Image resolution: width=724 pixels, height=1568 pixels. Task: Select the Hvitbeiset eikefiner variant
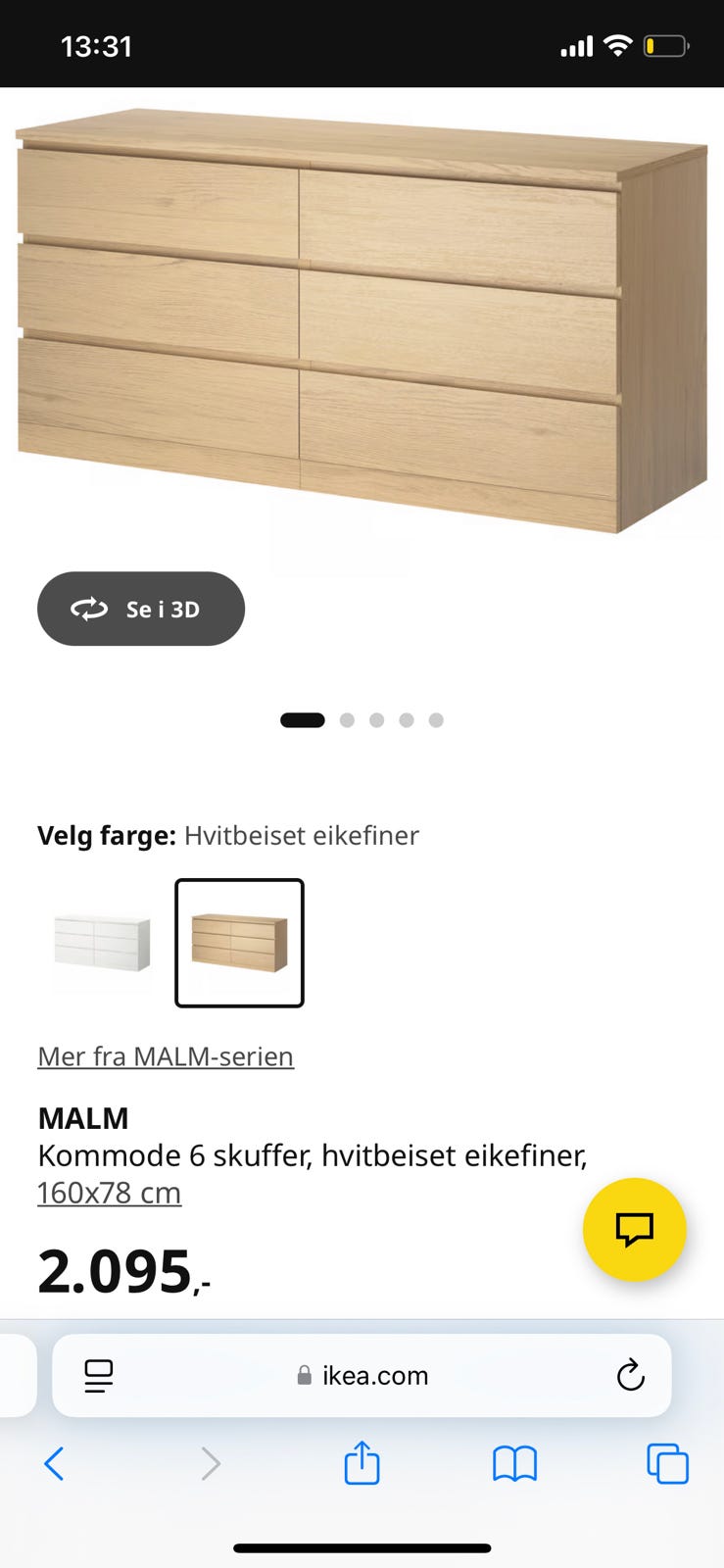(239, 942)
